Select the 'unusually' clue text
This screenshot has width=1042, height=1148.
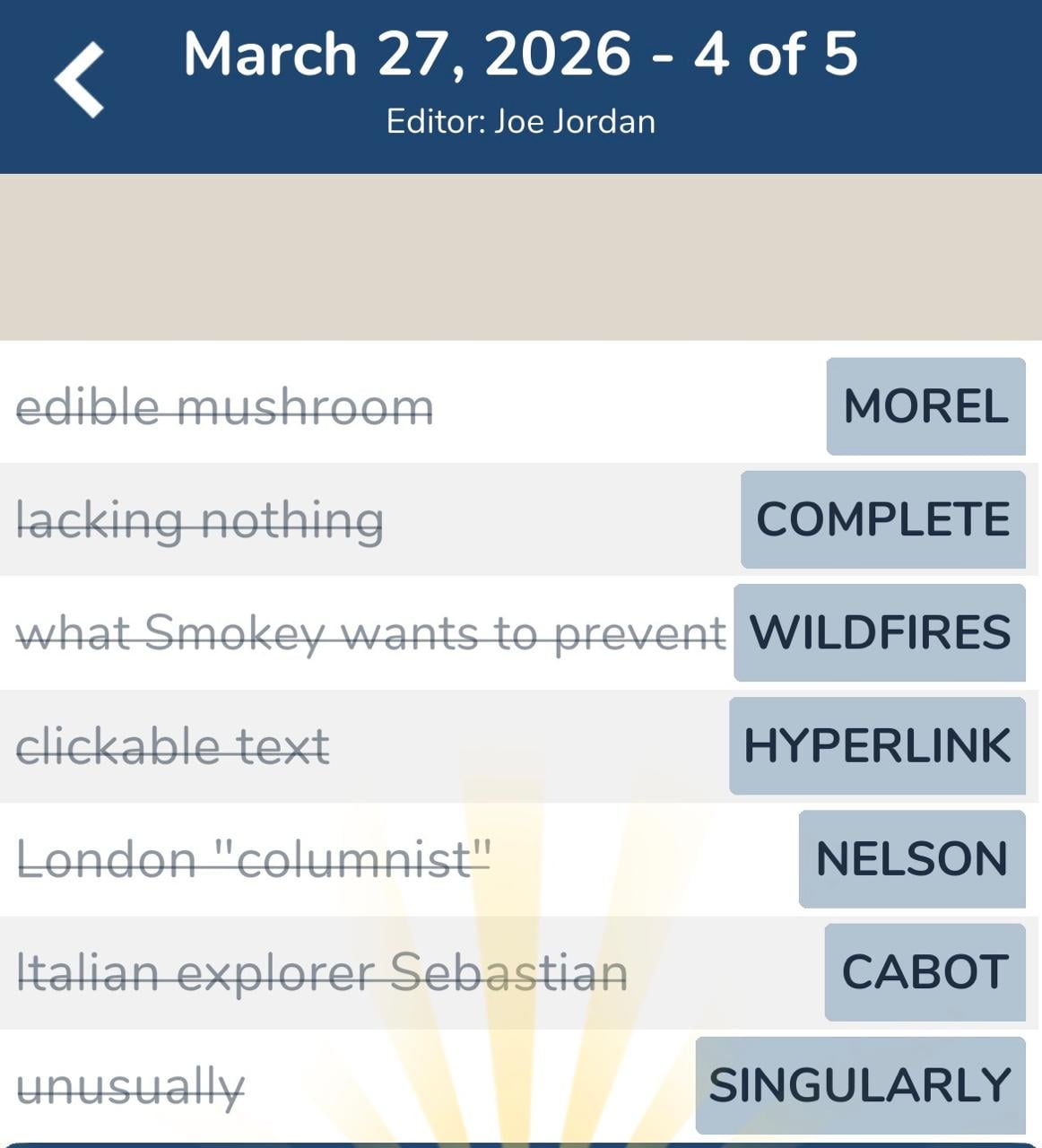point(131,1084)
